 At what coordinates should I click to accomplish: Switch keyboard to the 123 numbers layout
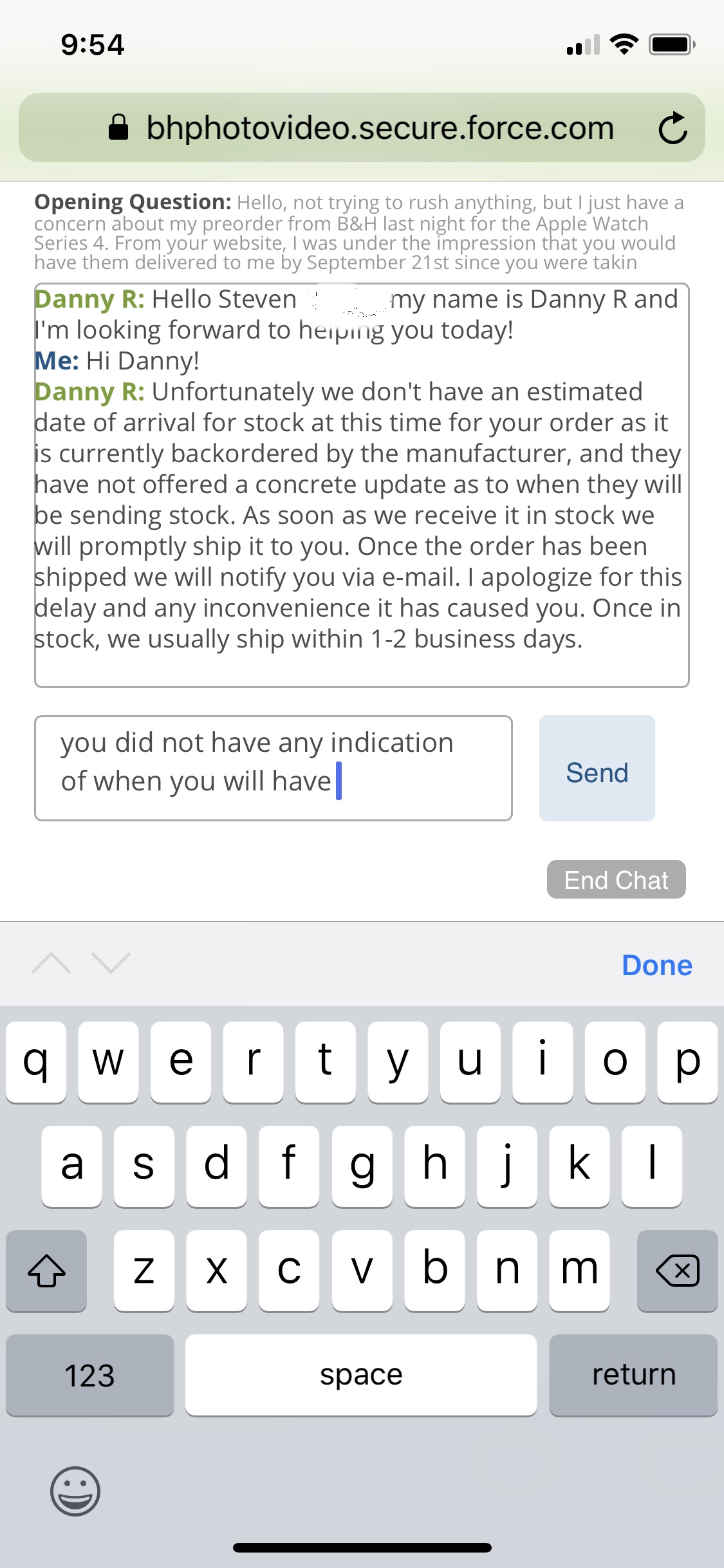[x=89, y=1376]
